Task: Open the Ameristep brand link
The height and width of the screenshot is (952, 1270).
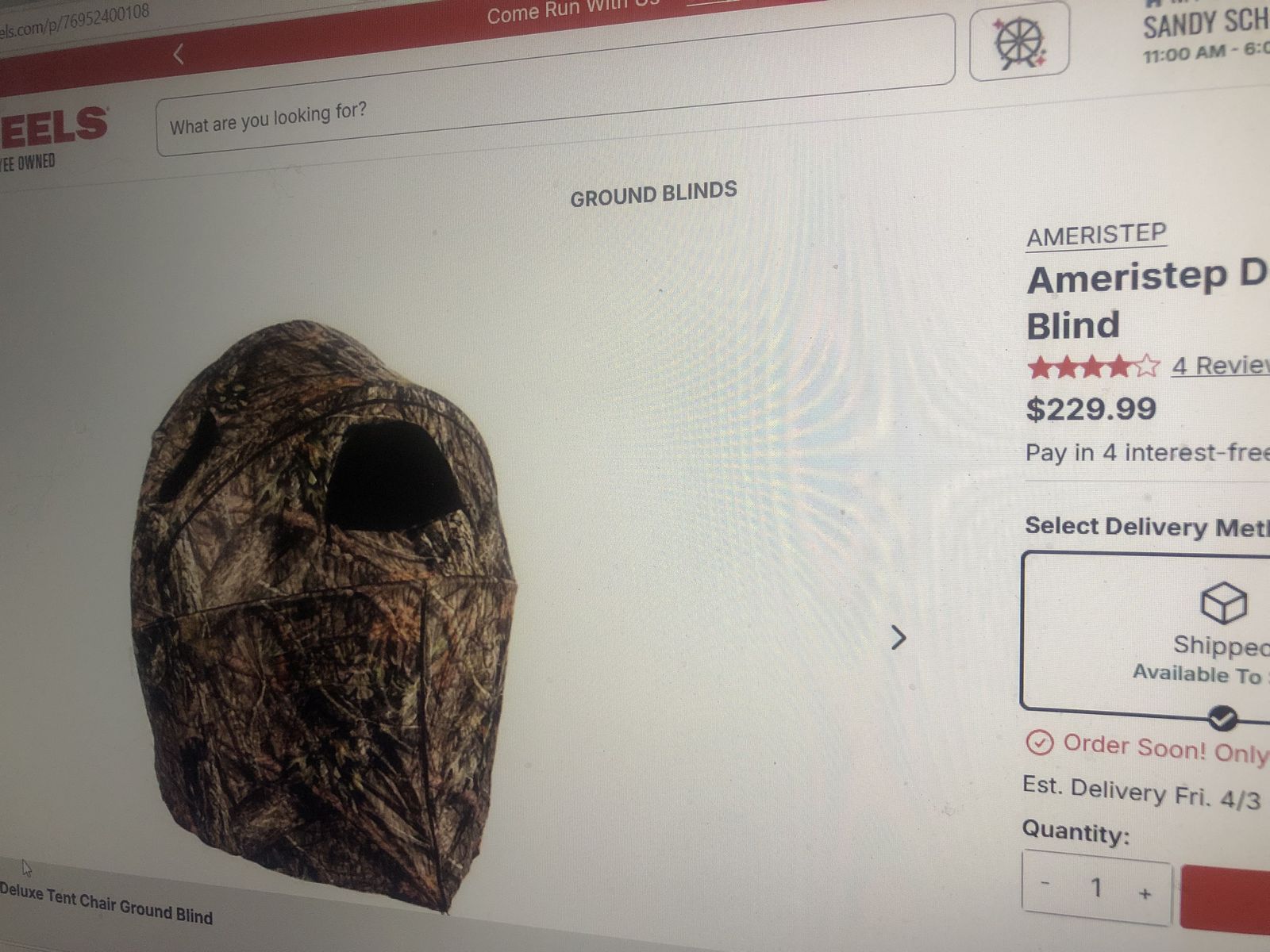Action: (x=1095, y=236)
